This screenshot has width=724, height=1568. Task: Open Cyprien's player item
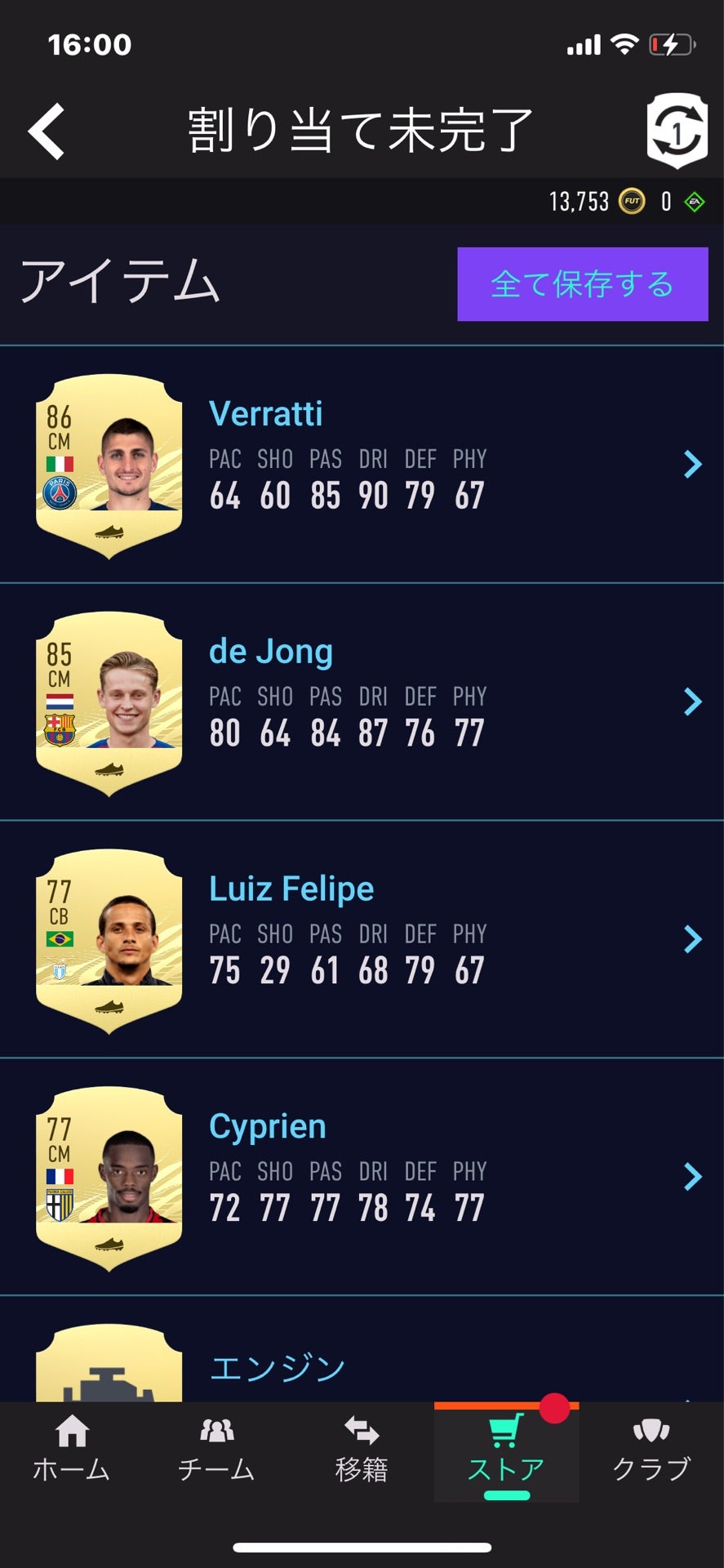pyautogui.click(x=362, y=1178)
